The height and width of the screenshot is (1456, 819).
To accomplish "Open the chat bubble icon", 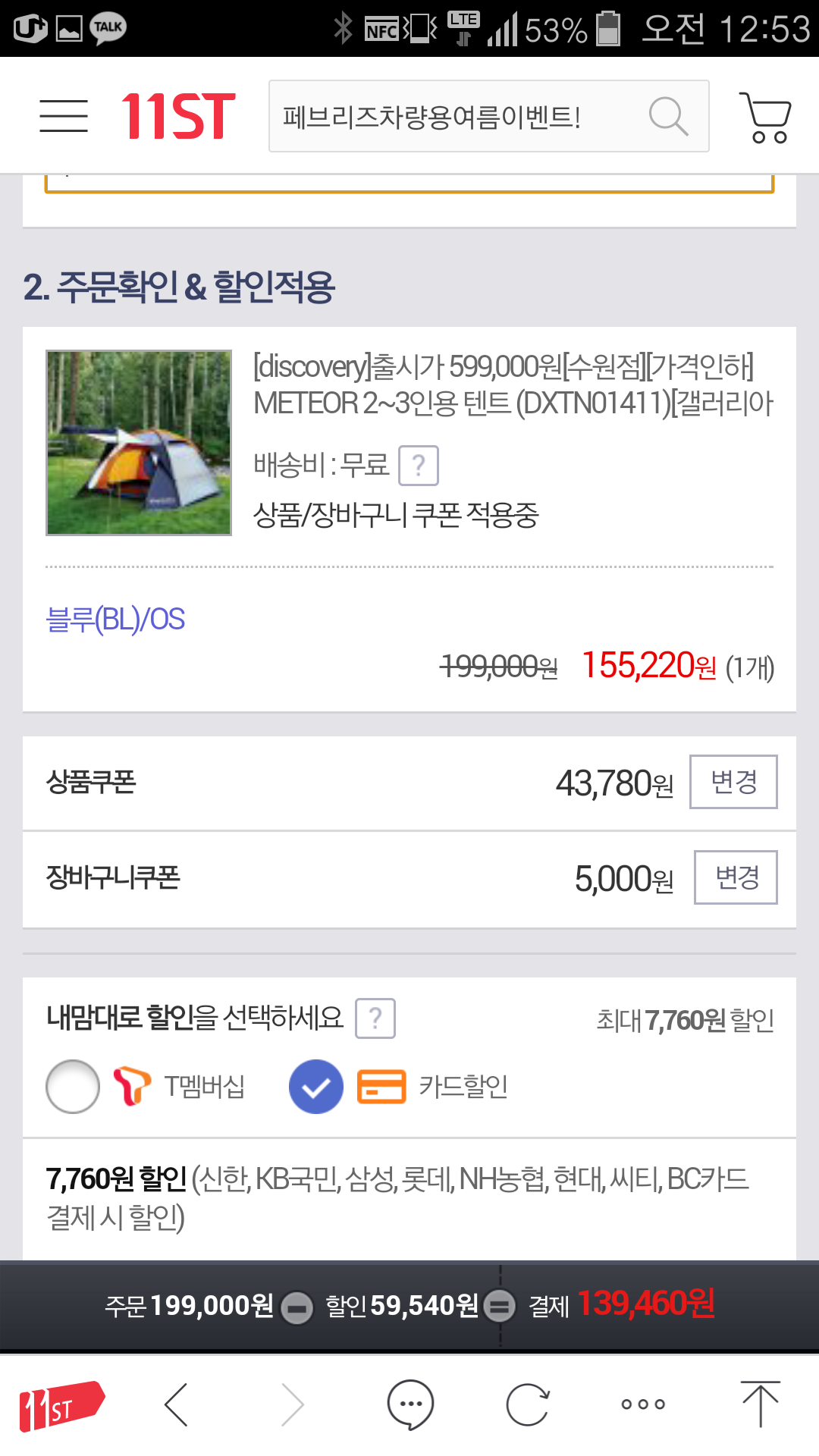I will 410,1404.
